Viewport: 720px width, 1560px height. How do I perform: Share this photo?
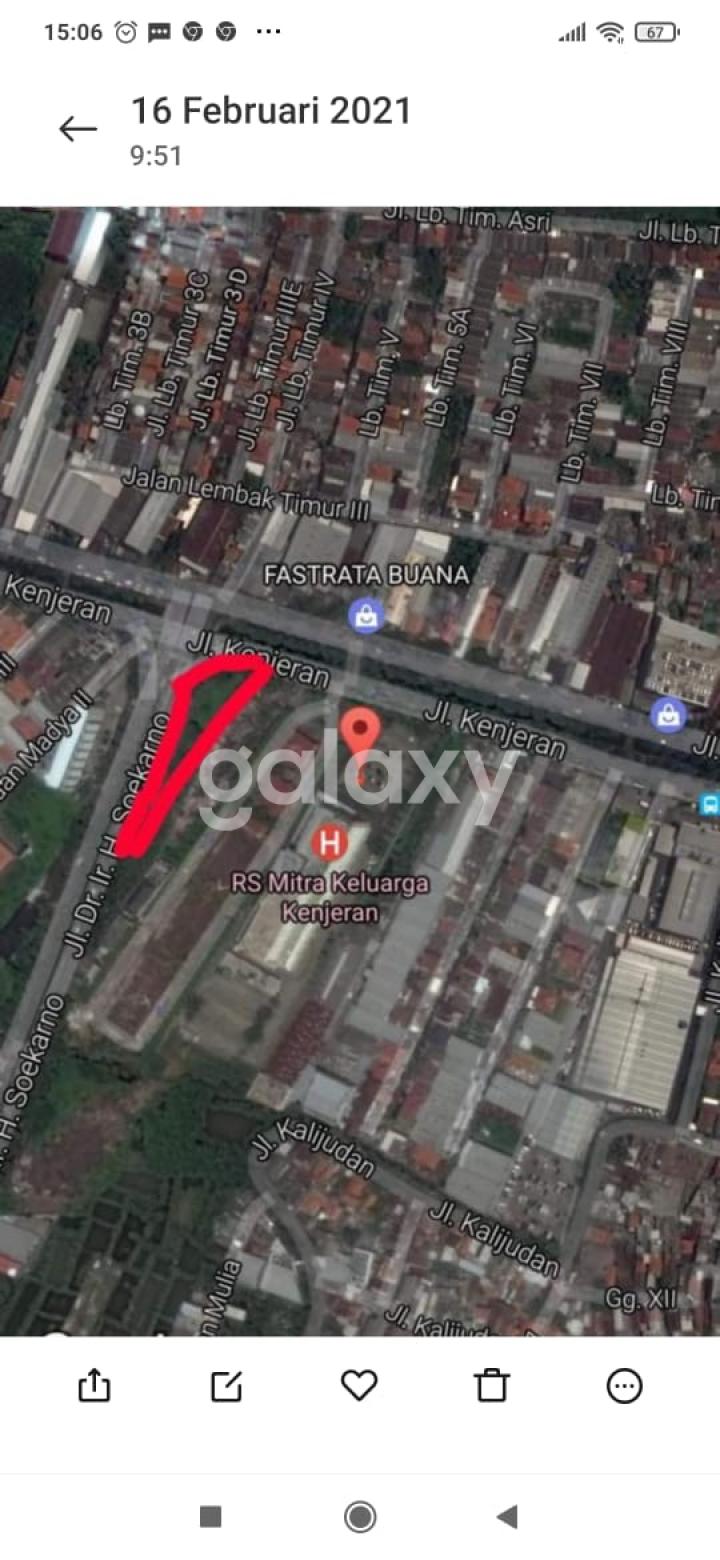click(x=94, y=1386)
